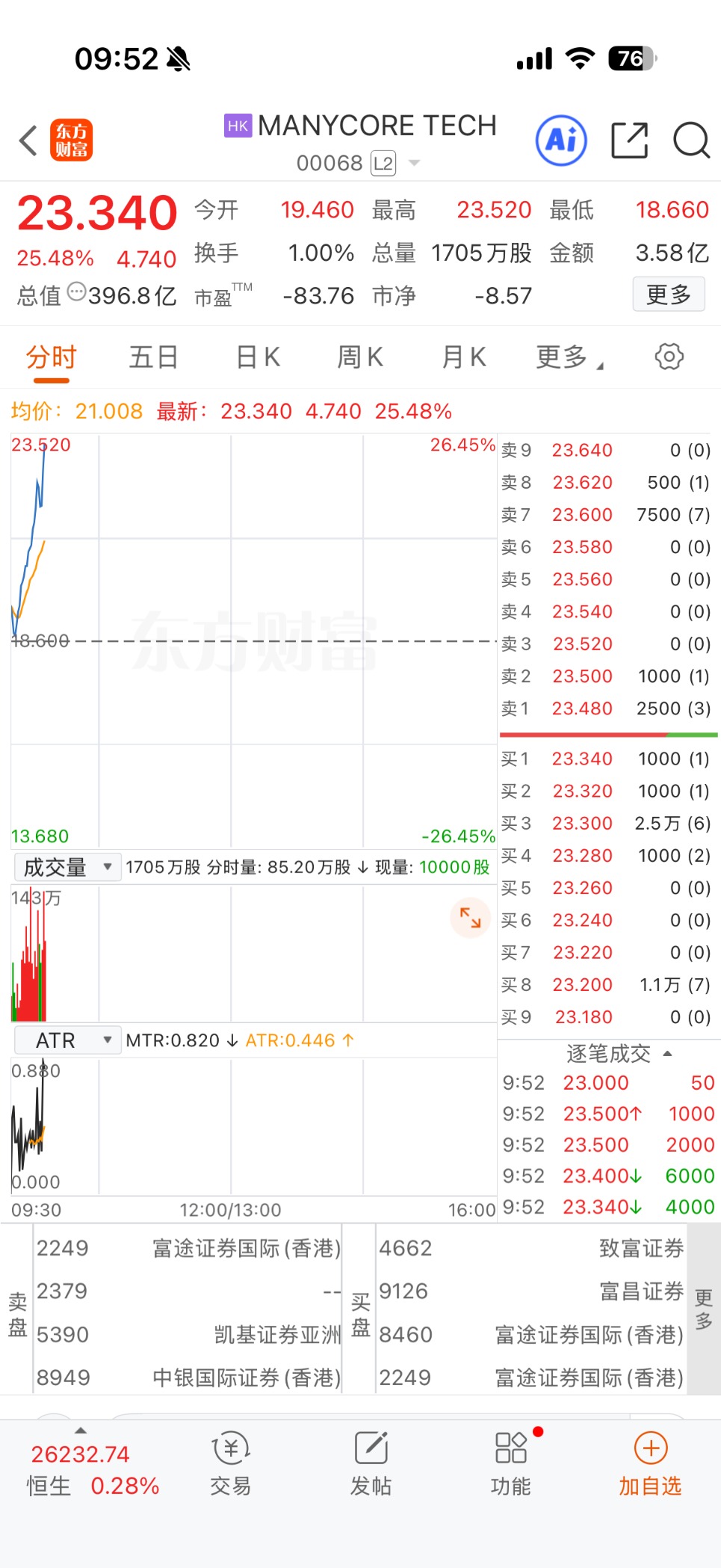The height and width of the screenshot is (1568, 721).
Task: Open the 成交量 indicator dropdown
Action: tap(67, 867)
